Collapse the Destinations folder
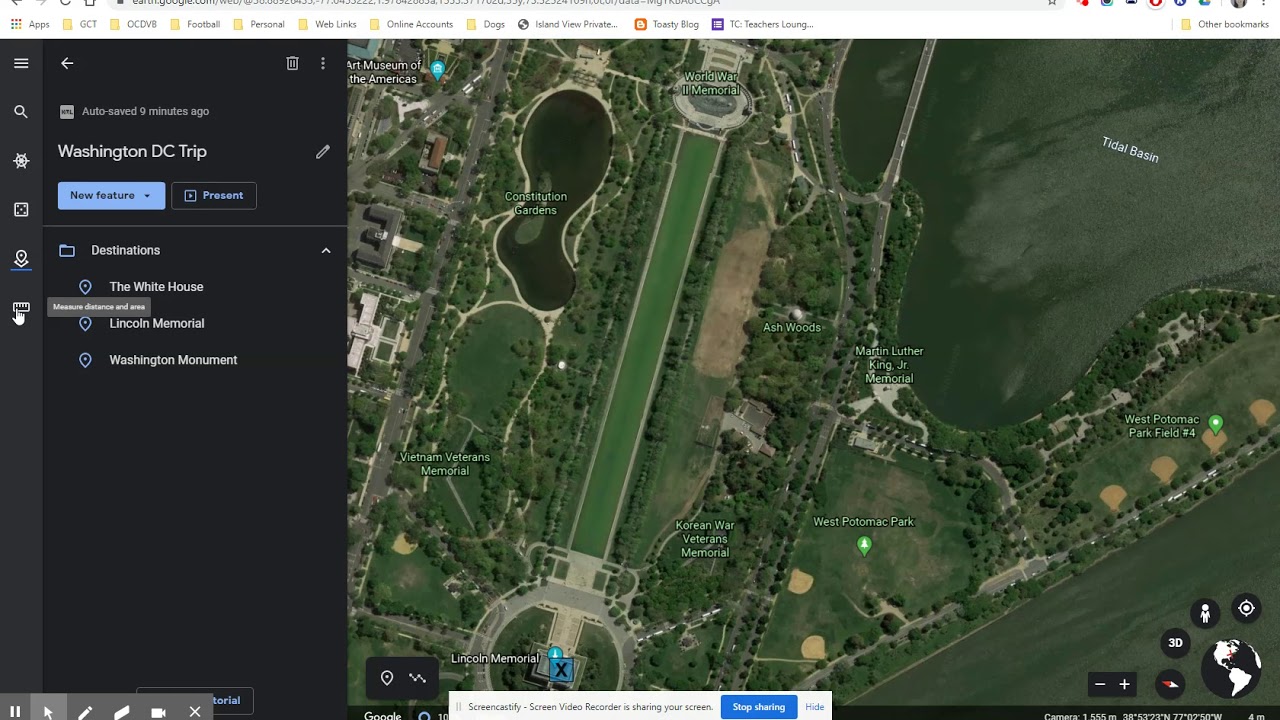The width and height of the screenshot is (1280, 720). click(x=326, y=251)
